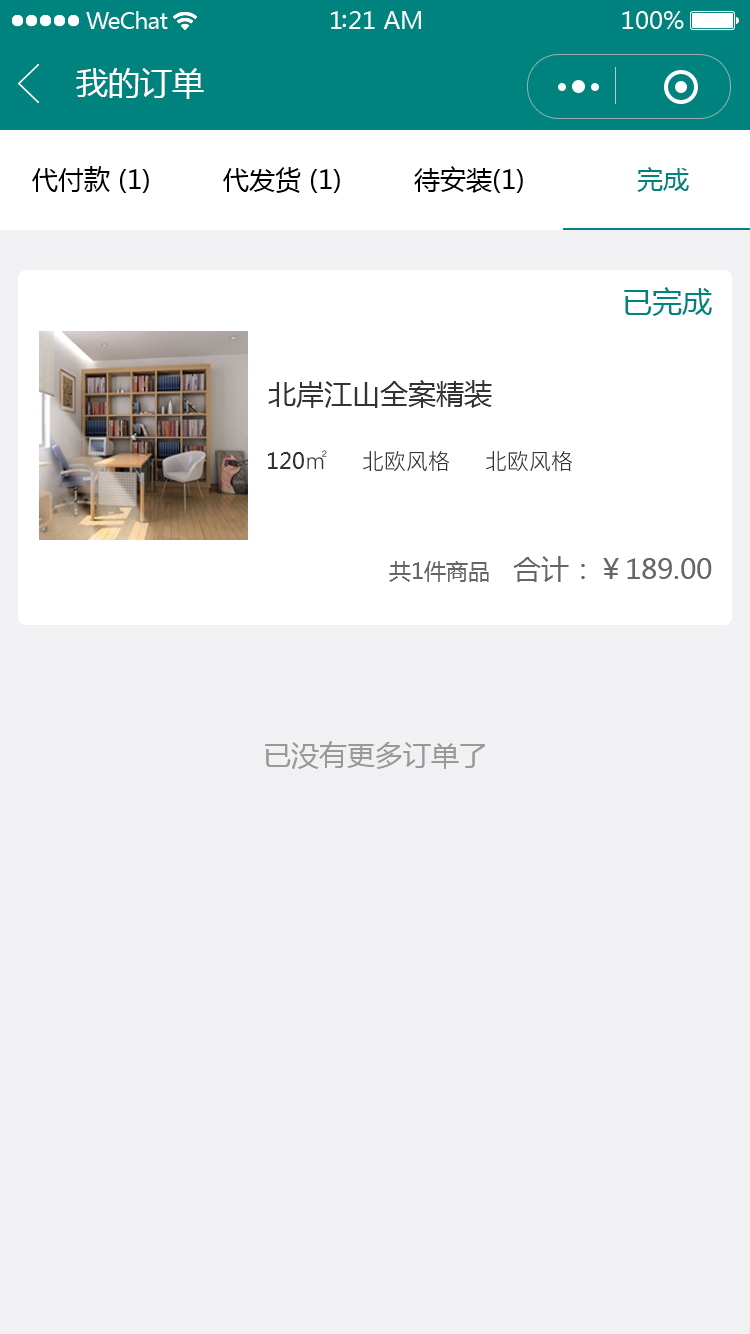Open the mini program more-options menu
750x1334 pixels.
click(x=578, y=87)
